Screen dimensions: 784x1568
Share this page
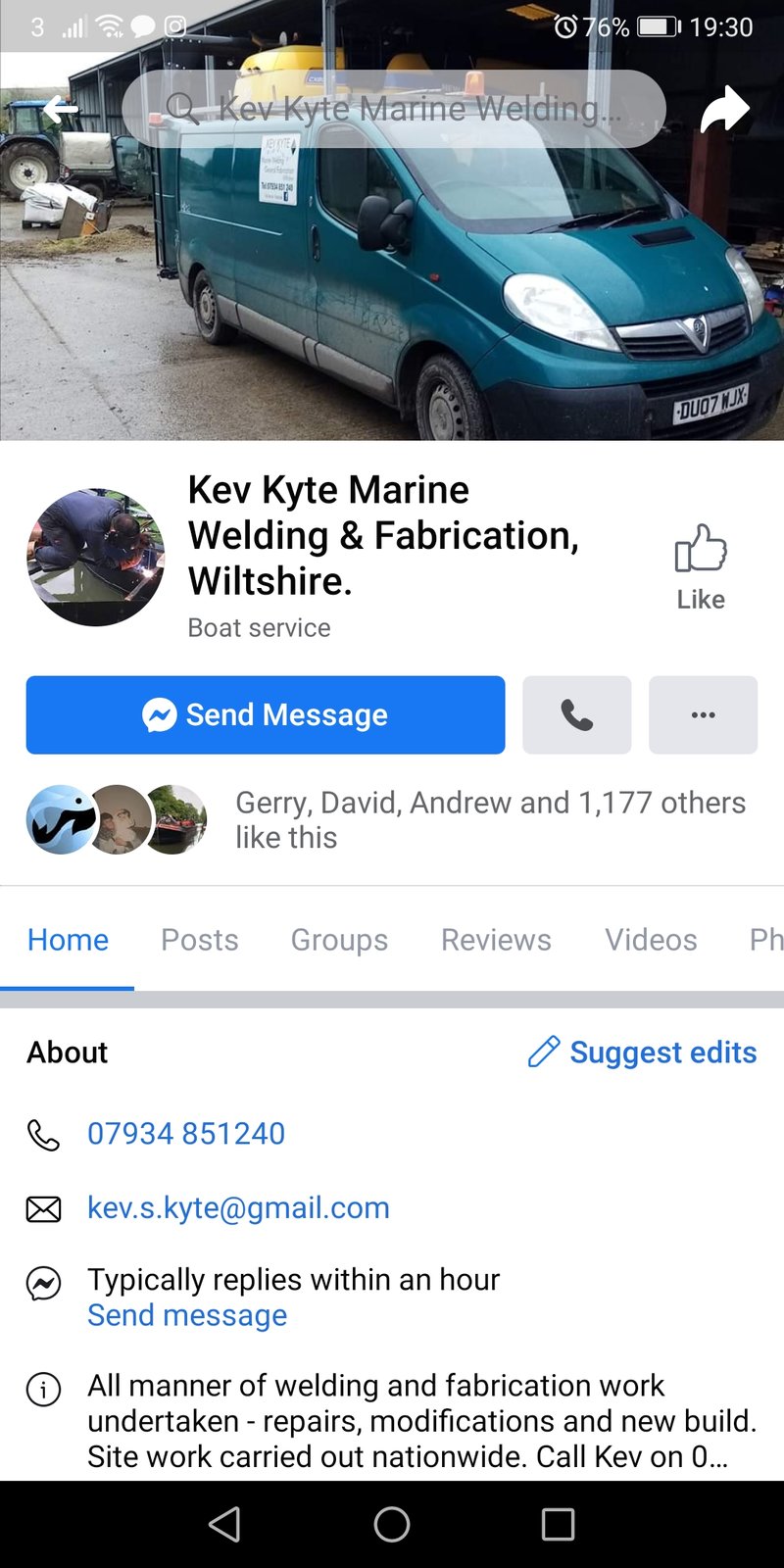point(724,109)
